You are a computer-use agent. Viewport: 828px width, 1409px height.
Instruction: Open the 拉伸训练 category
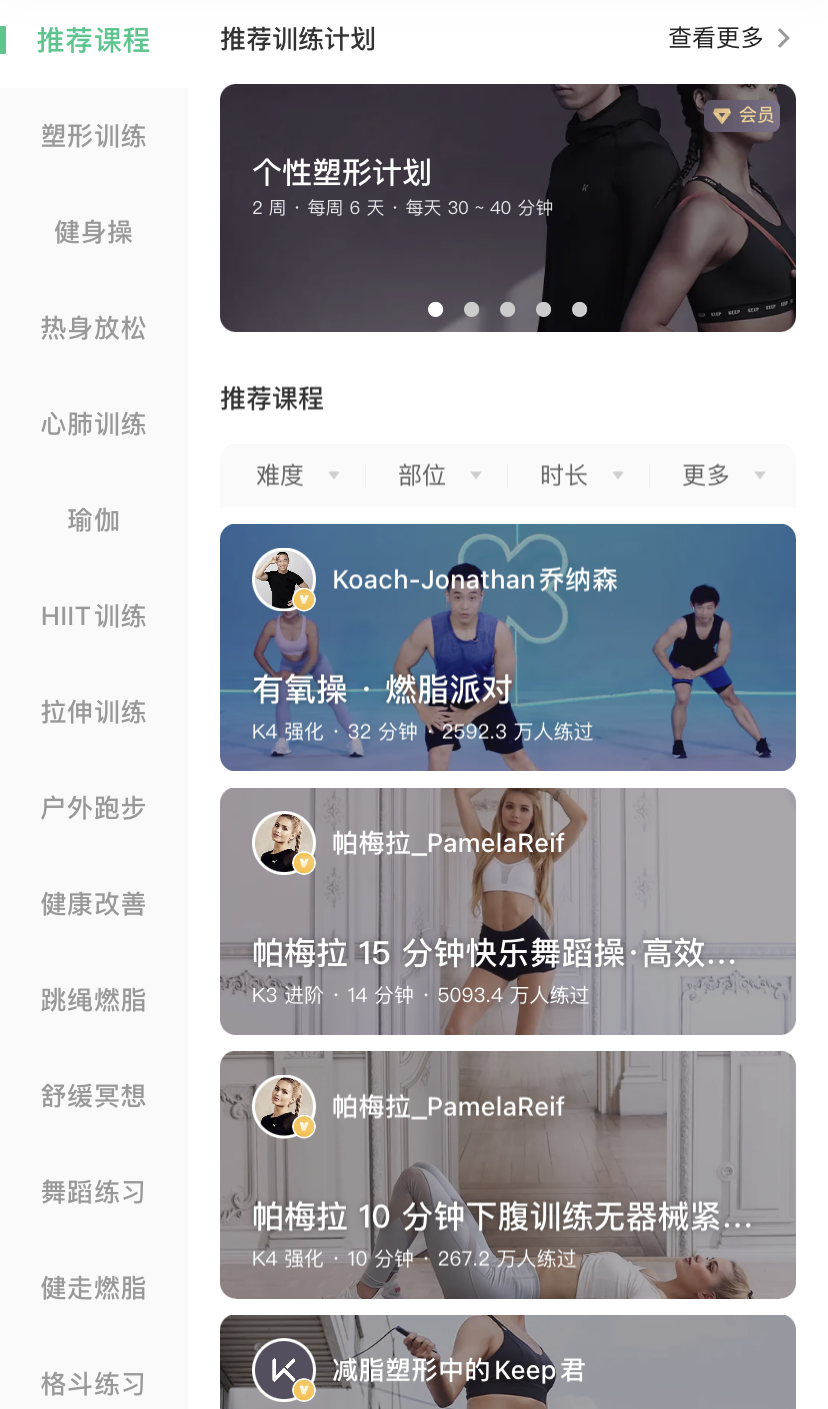click(93, 712)
